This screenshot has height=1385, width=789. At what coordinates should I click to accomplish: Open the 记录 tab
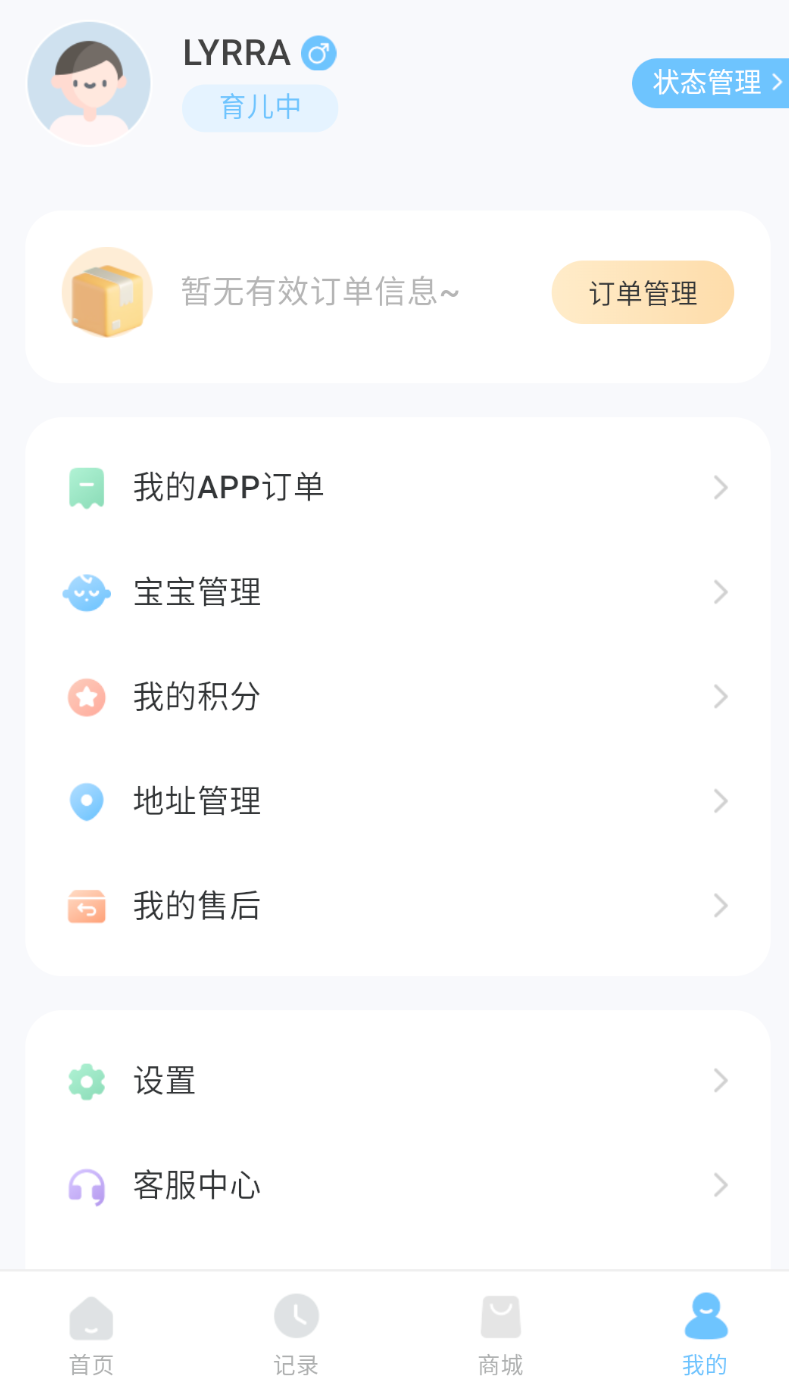(x=296, y=1330)
